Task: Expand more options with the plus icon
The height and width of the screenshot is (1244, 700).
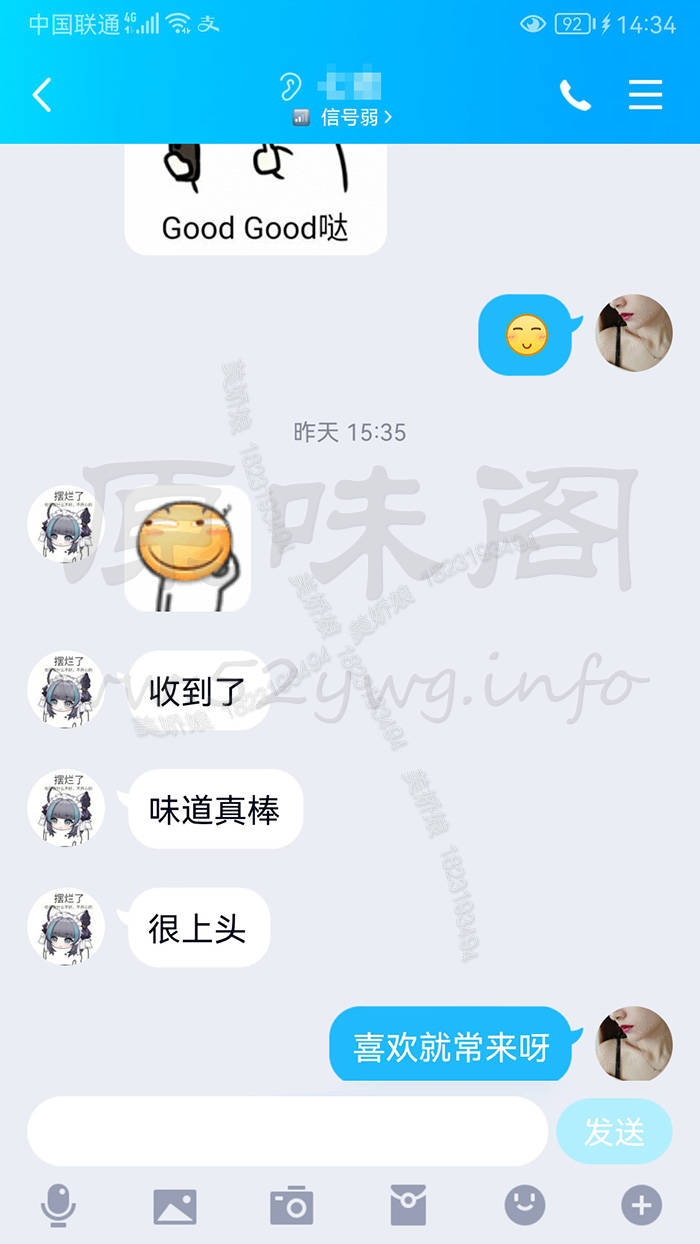Action: coord(641,1205)
